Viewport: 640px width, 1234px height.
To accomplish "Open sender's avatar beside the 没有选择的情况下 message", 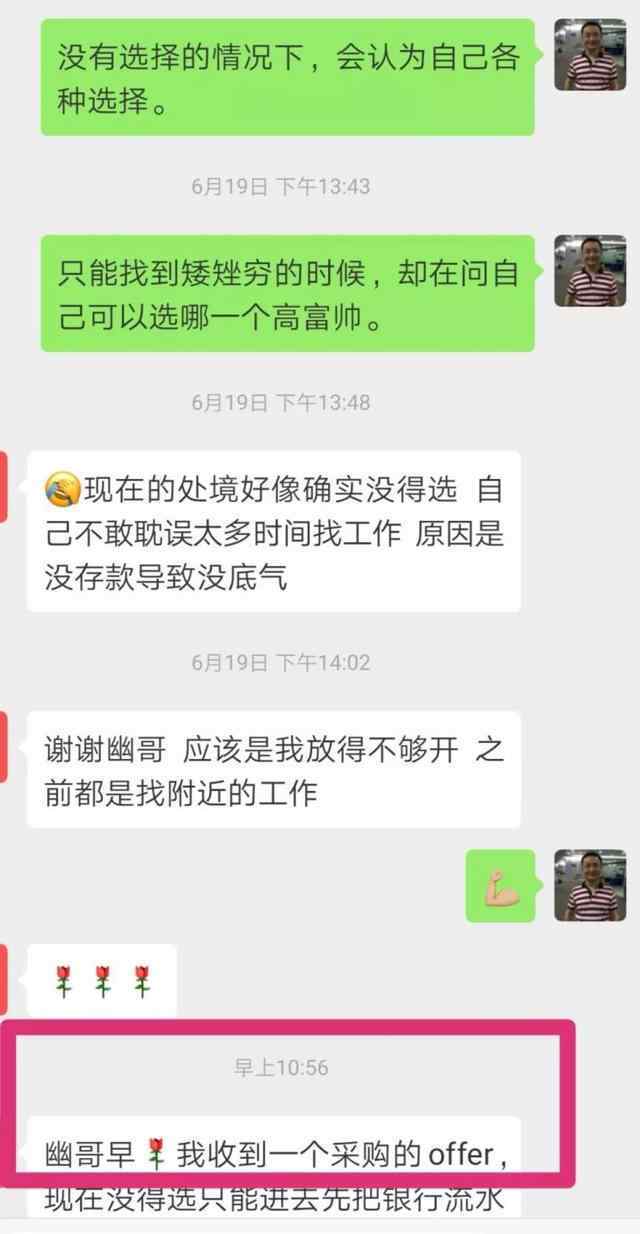I will pos(590,55).
